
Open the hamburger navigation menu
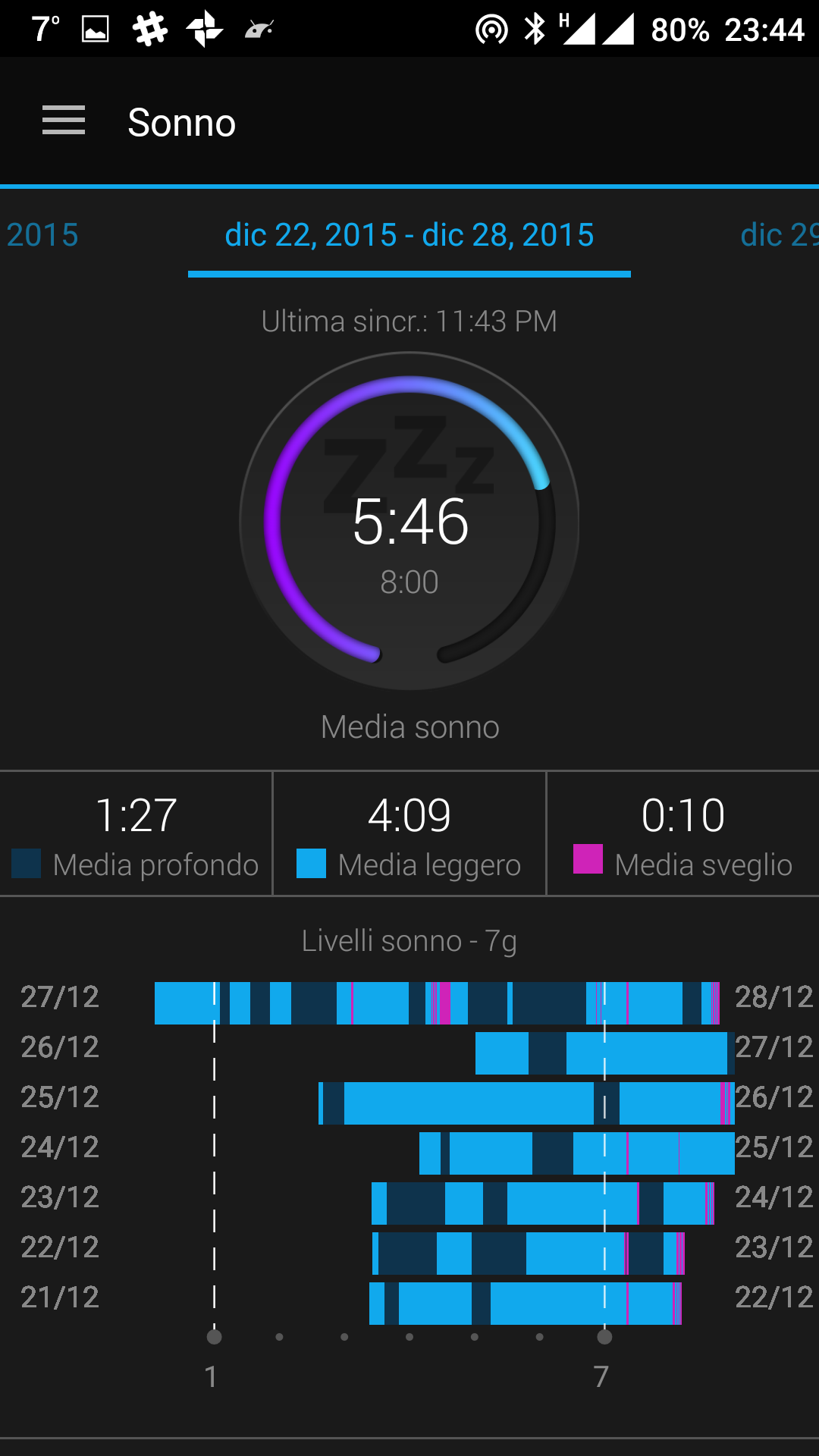(x=64, y=121)
